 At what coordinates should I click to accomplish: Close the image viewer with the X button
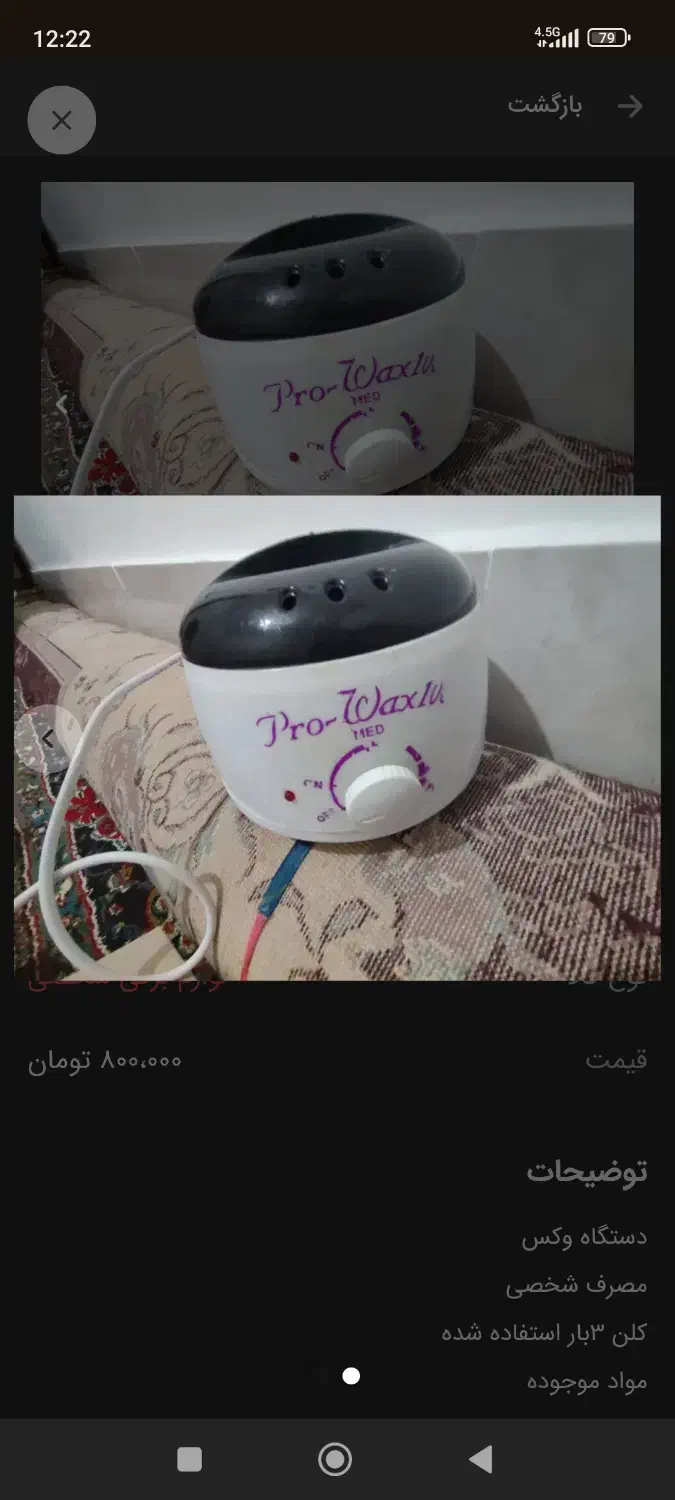tap(62, 121)
